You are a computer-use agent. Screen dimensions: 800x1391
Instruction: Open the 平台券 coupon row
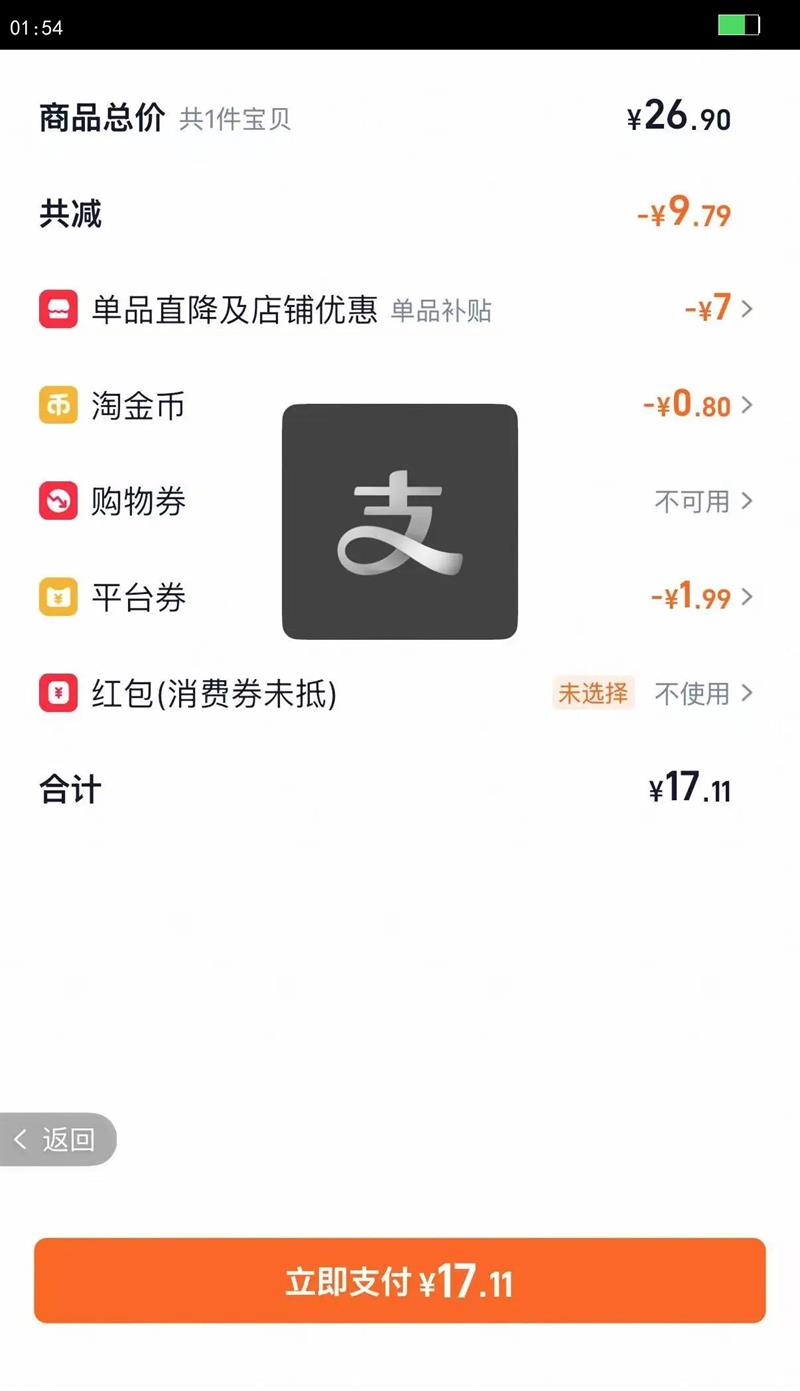(x=702, y=597)
